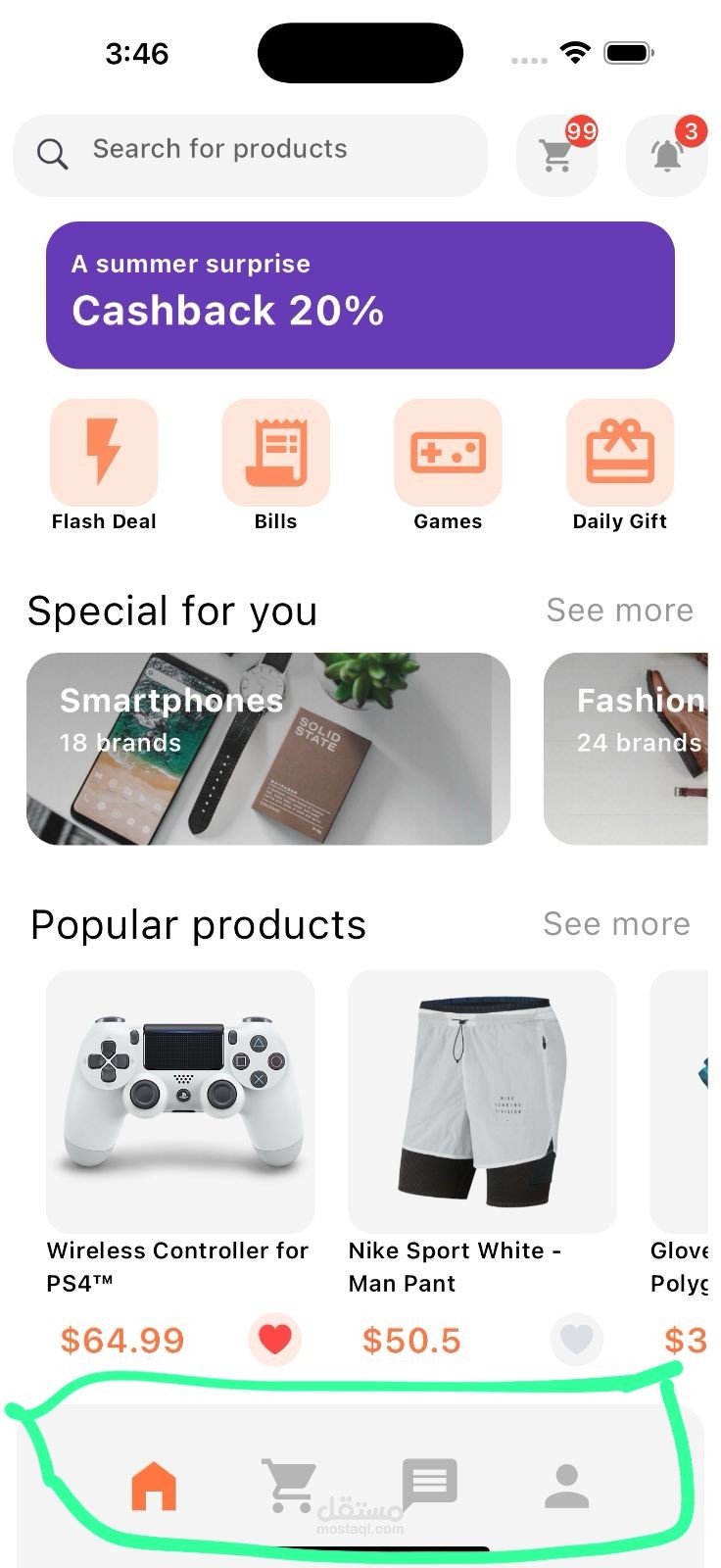
Task: Open the Games category
Action: coord(448,453)
